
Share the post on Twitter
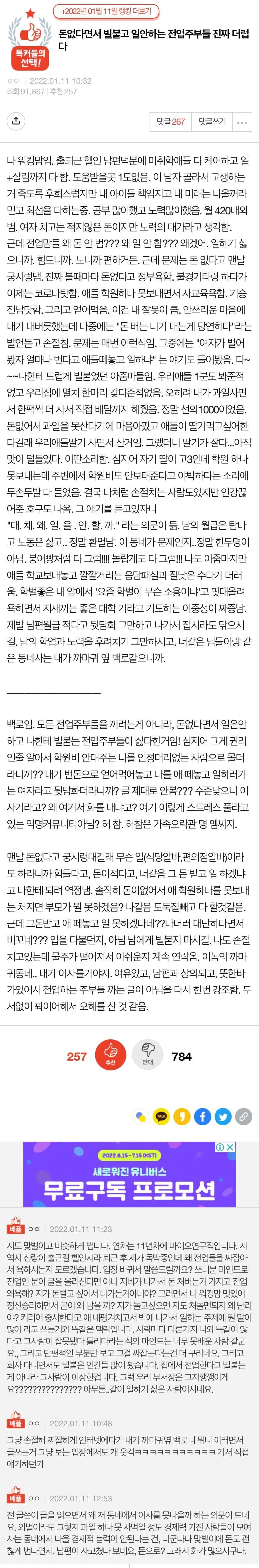(x=223, y=1116)
